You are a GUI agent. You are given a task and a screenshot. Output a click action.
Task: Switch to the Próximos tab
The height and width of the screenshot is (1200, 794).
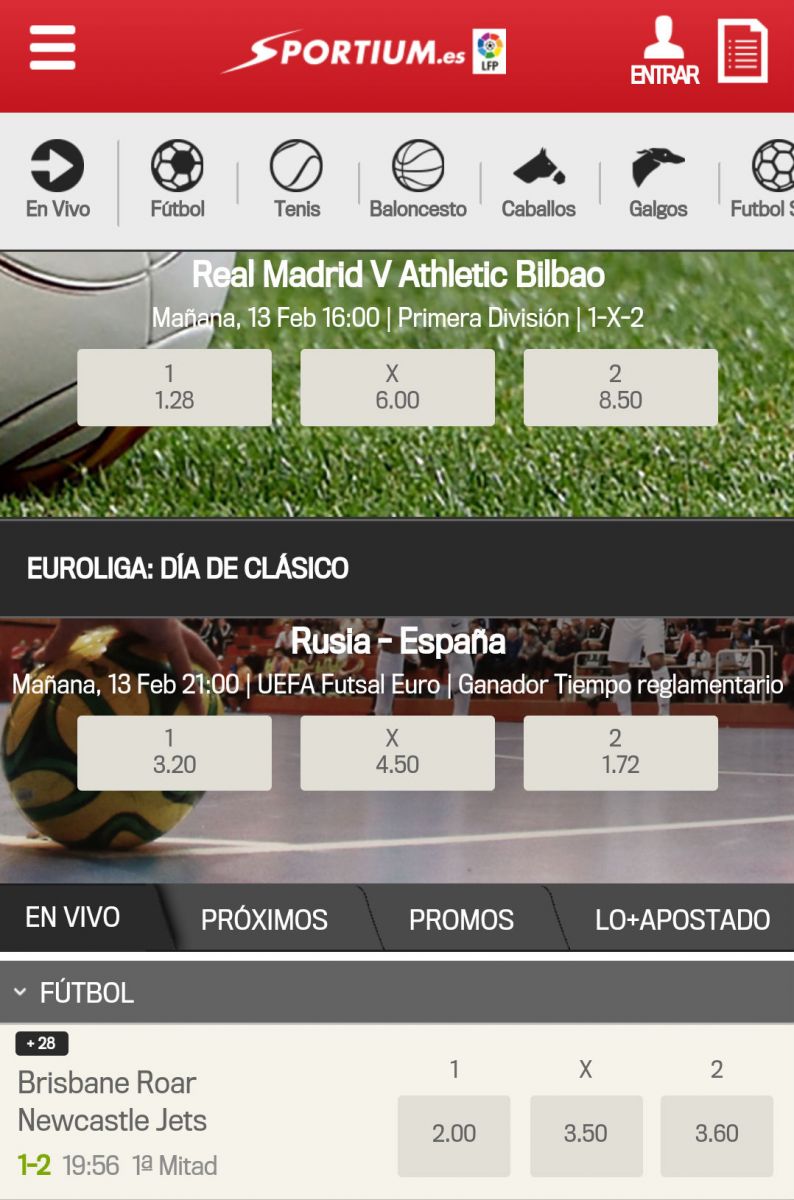click(264, 919)
